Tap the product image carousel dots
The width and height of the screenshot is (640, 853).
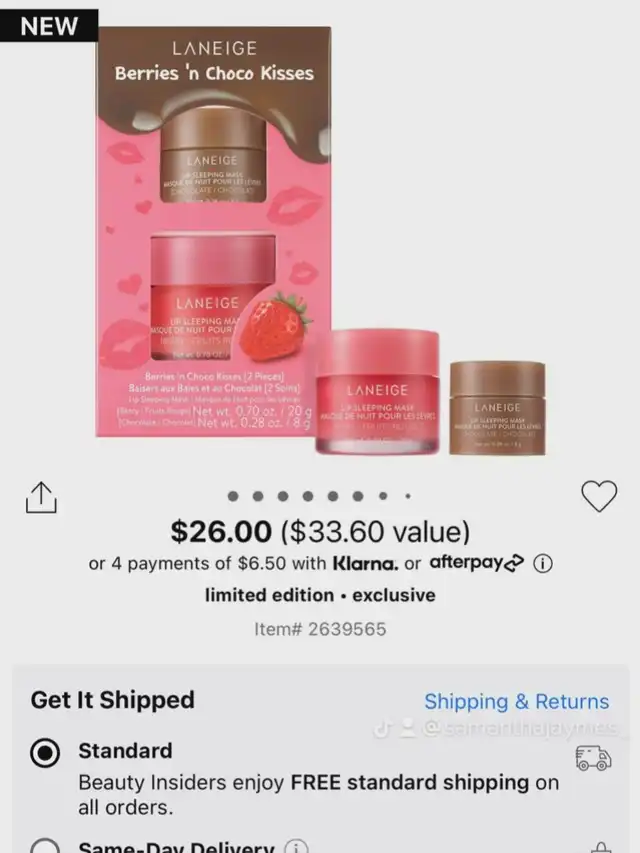(319, 496)
